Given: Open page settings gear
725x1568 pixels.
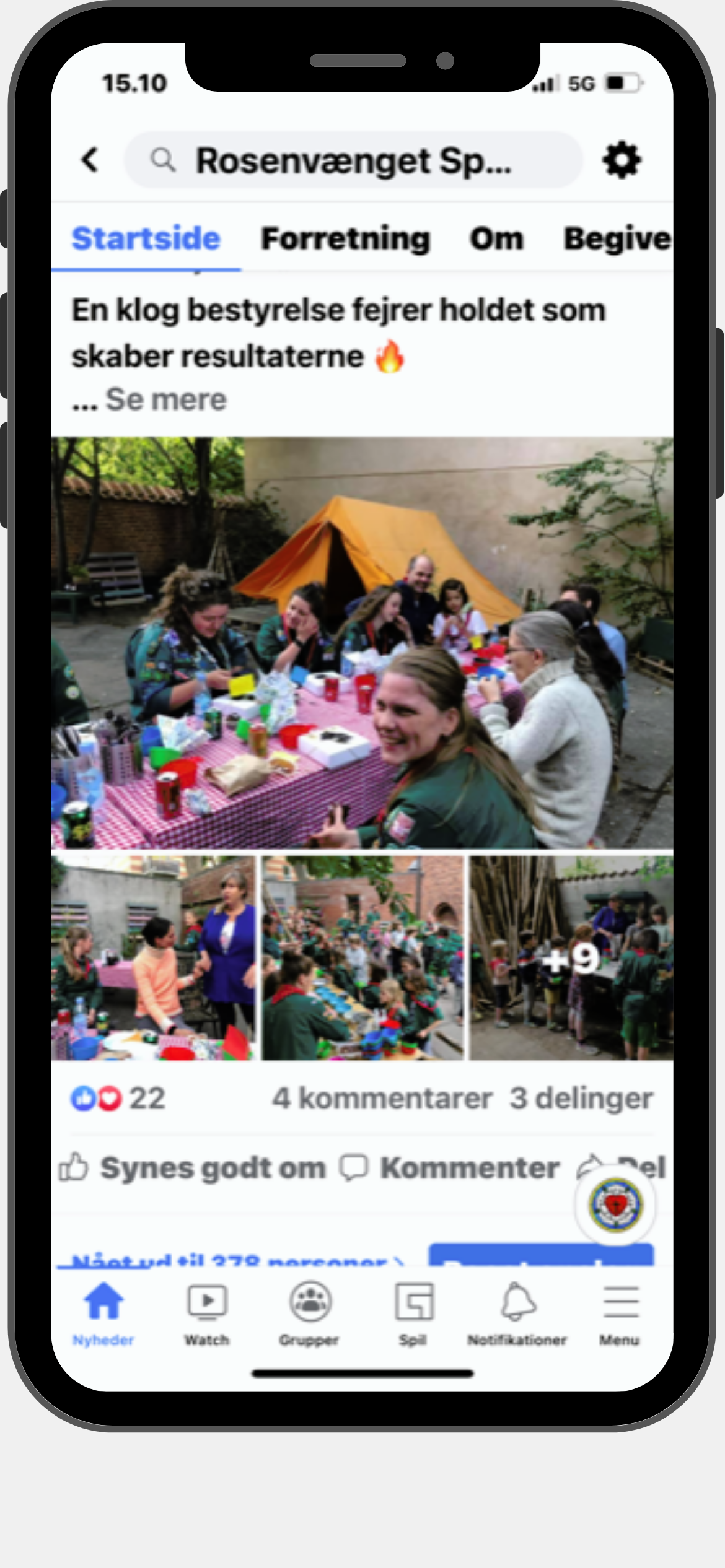Looking at the screenshot, I should pyautogui.click(x=622, y=160).
